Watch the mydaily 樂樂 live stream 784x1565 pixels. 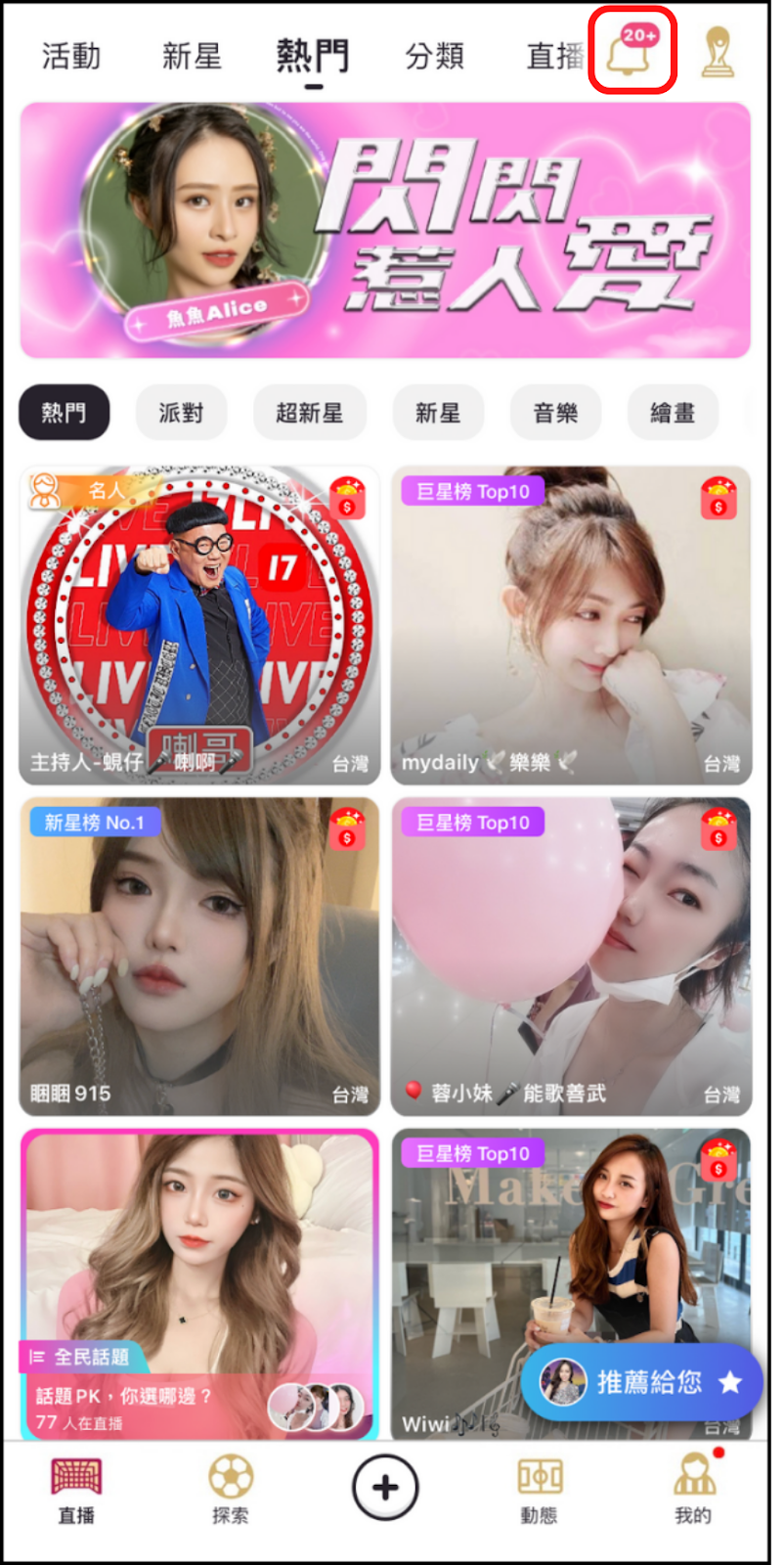[571, 626]
